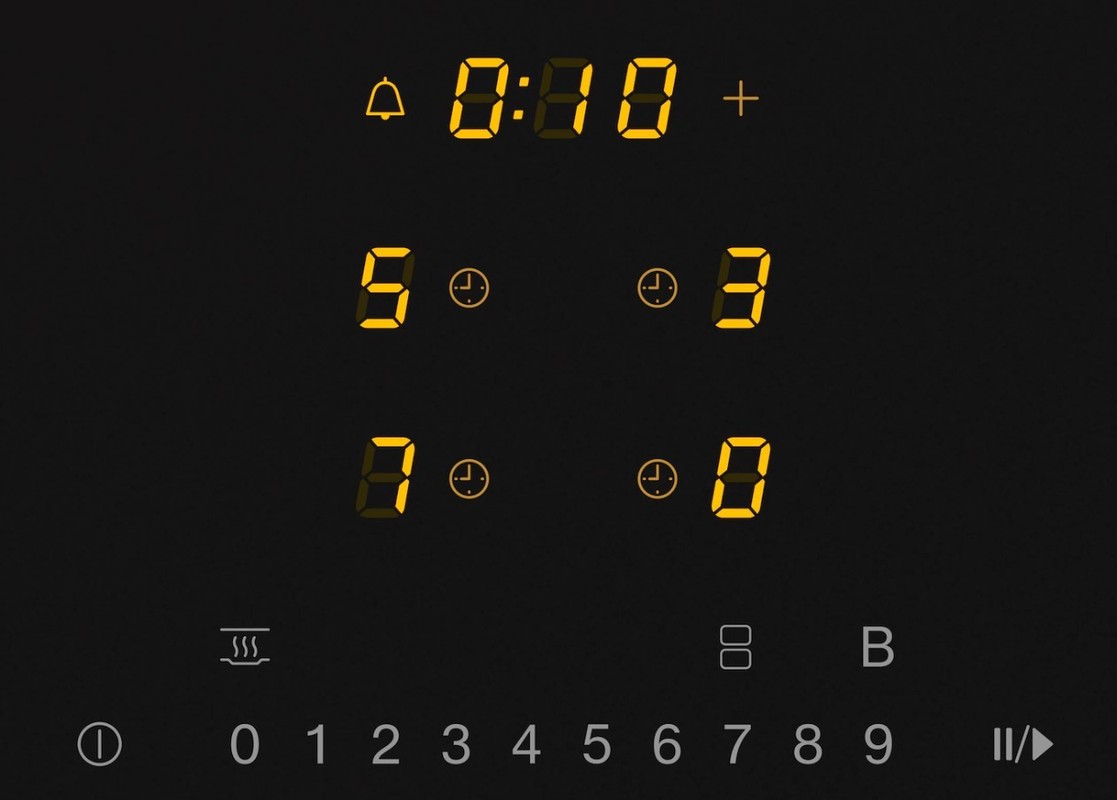Choose power level 4 on the number row
The height and width of the screenshot is (800, 1117).
[526, 745]
